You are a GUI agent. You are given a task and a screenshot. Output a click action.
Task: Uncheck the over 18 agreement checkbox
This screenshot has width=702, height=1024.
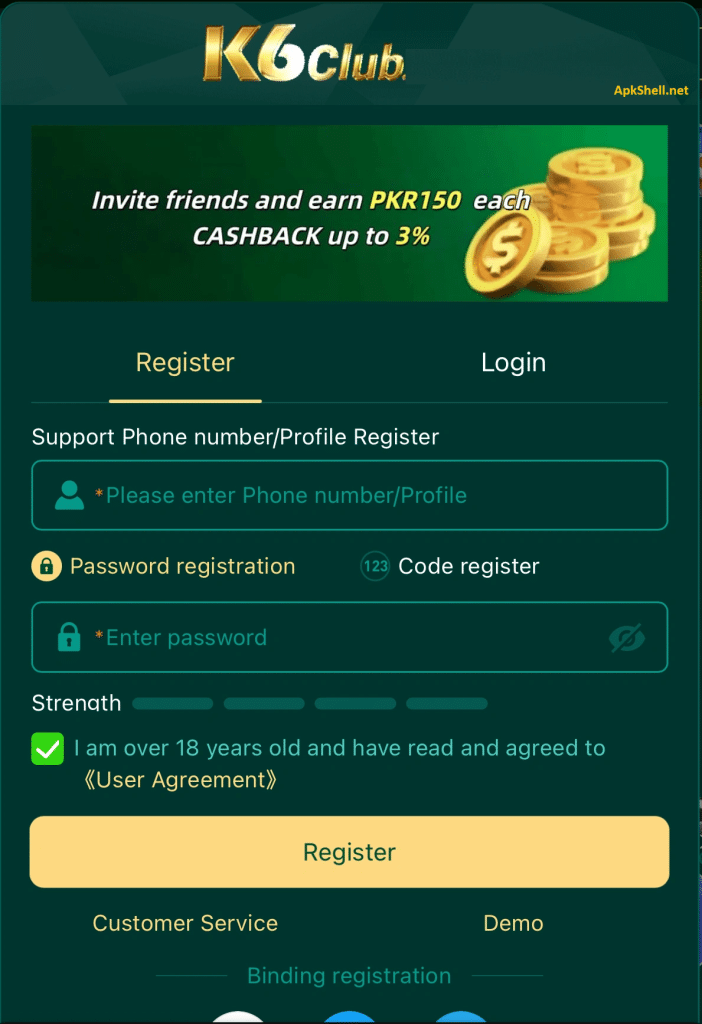point(48,748)
